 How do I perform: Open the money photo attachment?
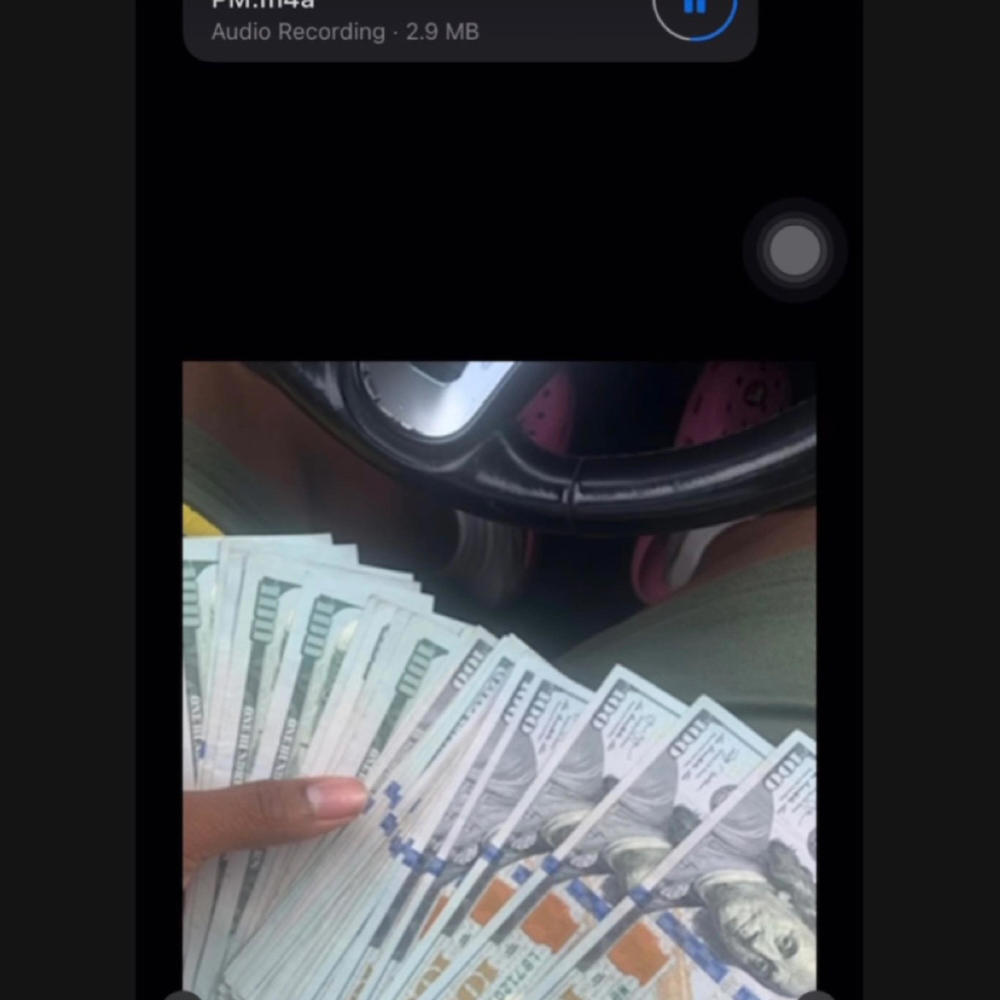pos(498,678)
